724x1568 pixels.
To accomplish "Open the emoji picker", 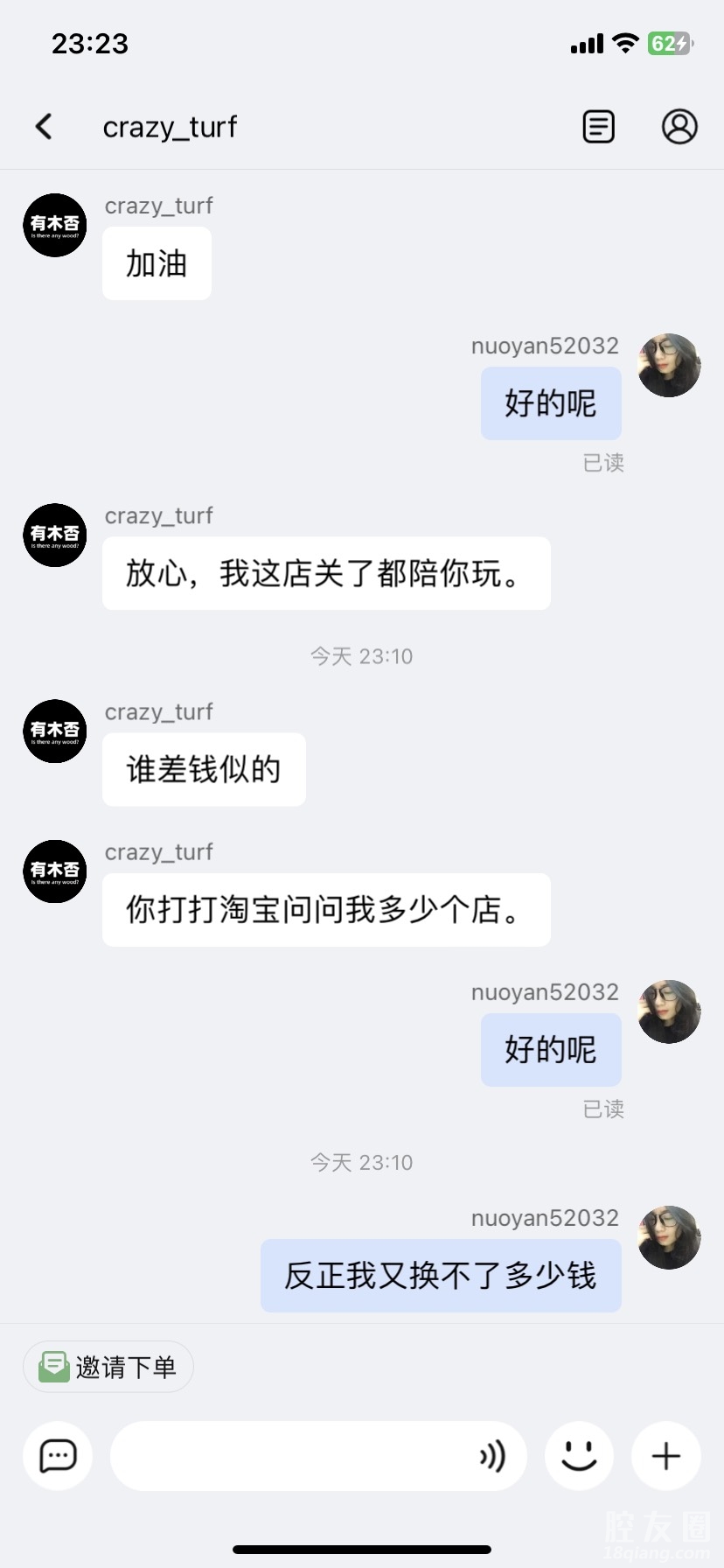I will tap(579, 1456).
